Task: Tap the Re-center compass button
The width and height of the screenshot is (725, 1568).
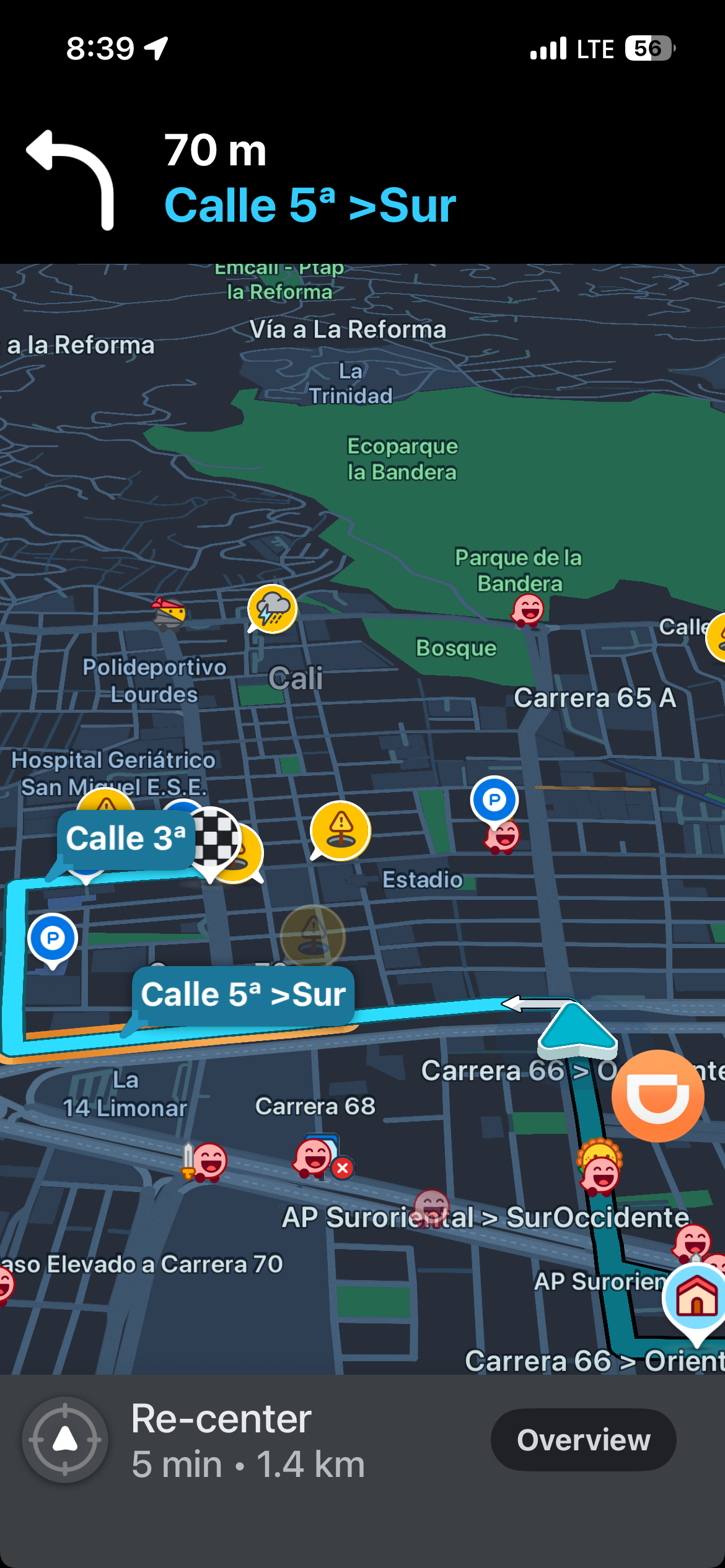Action: (x=65, y=1440)
